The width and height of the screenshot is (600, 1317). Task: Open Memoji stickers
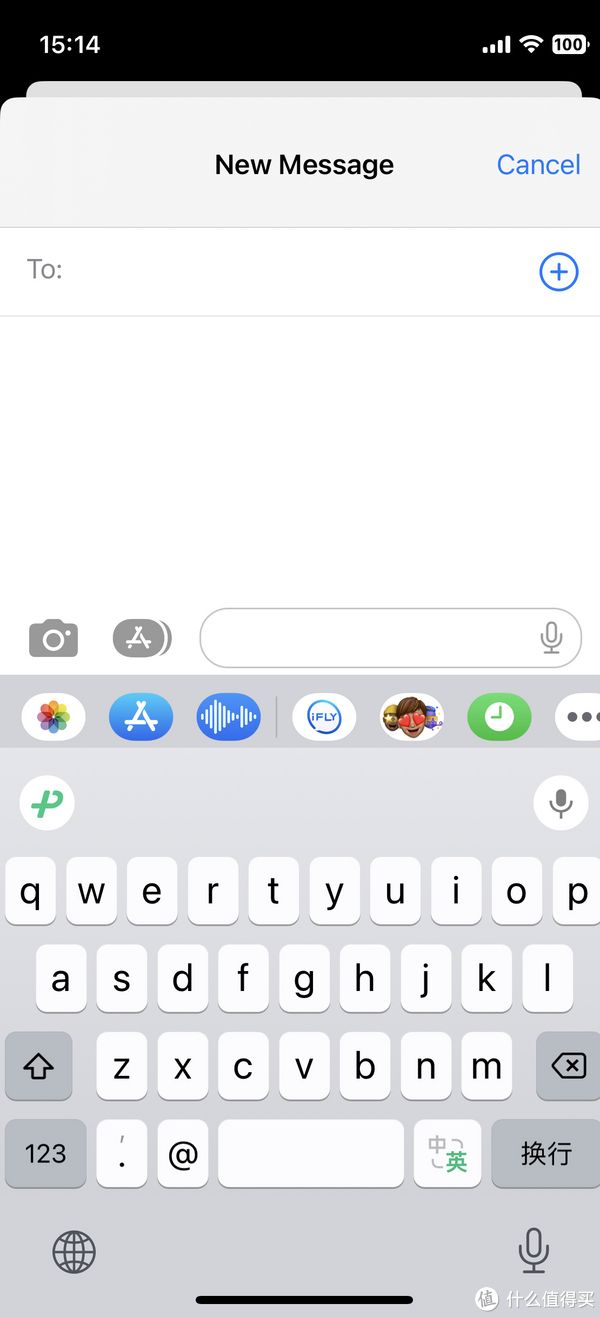(x=411, y=717)
